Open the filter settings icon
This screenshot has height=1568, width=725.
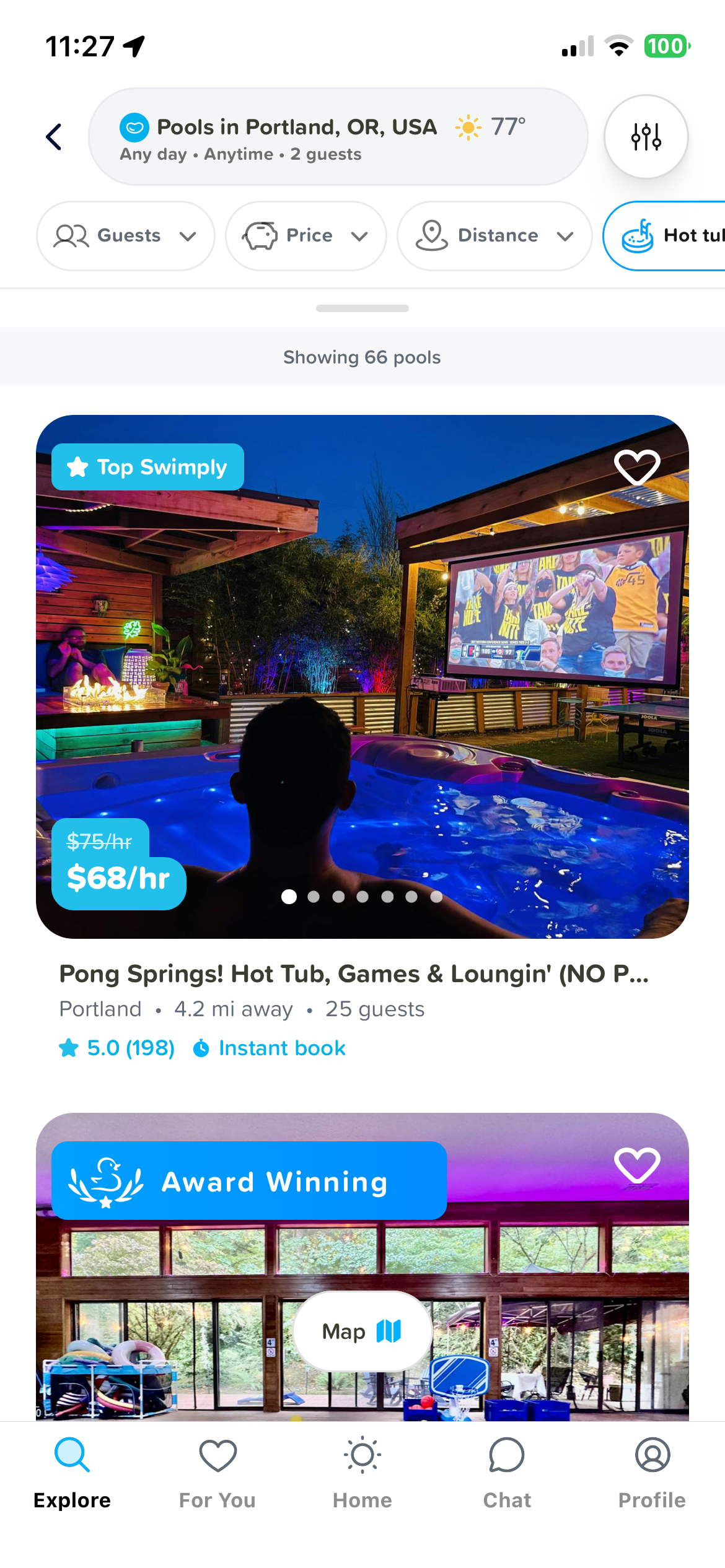(x=646, y=137)
